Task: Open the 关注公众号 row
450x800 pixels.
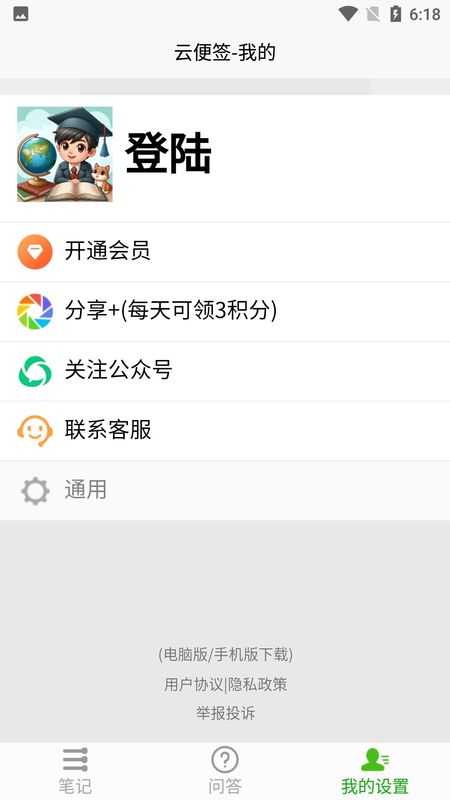Action: click(225, 371)
